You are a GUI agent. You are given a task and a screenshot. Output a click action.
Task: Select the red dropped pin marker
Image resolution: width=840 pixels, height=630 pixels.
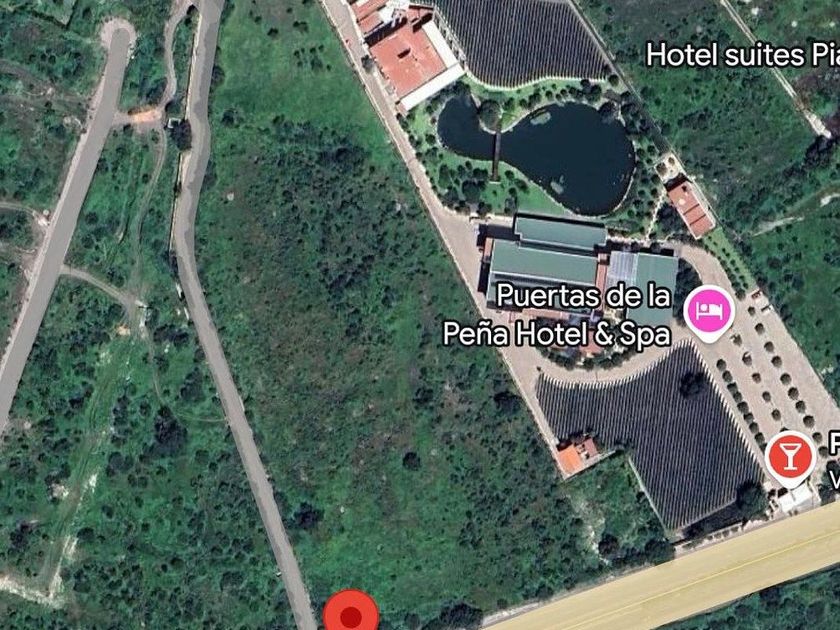pyautogui.click(x=350, y=610)
